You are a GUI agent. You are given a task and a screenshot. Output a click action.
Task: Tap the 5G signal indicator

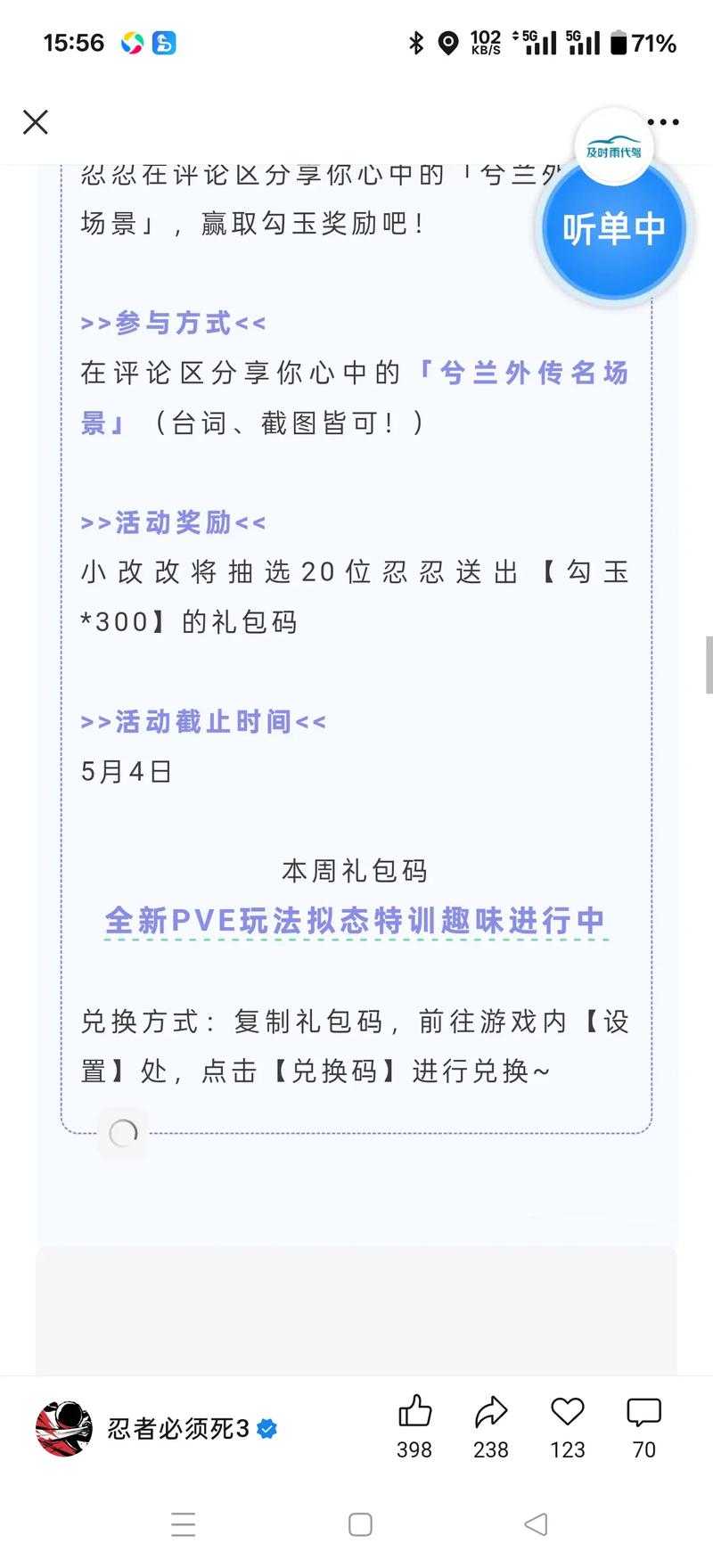[538, 41]
